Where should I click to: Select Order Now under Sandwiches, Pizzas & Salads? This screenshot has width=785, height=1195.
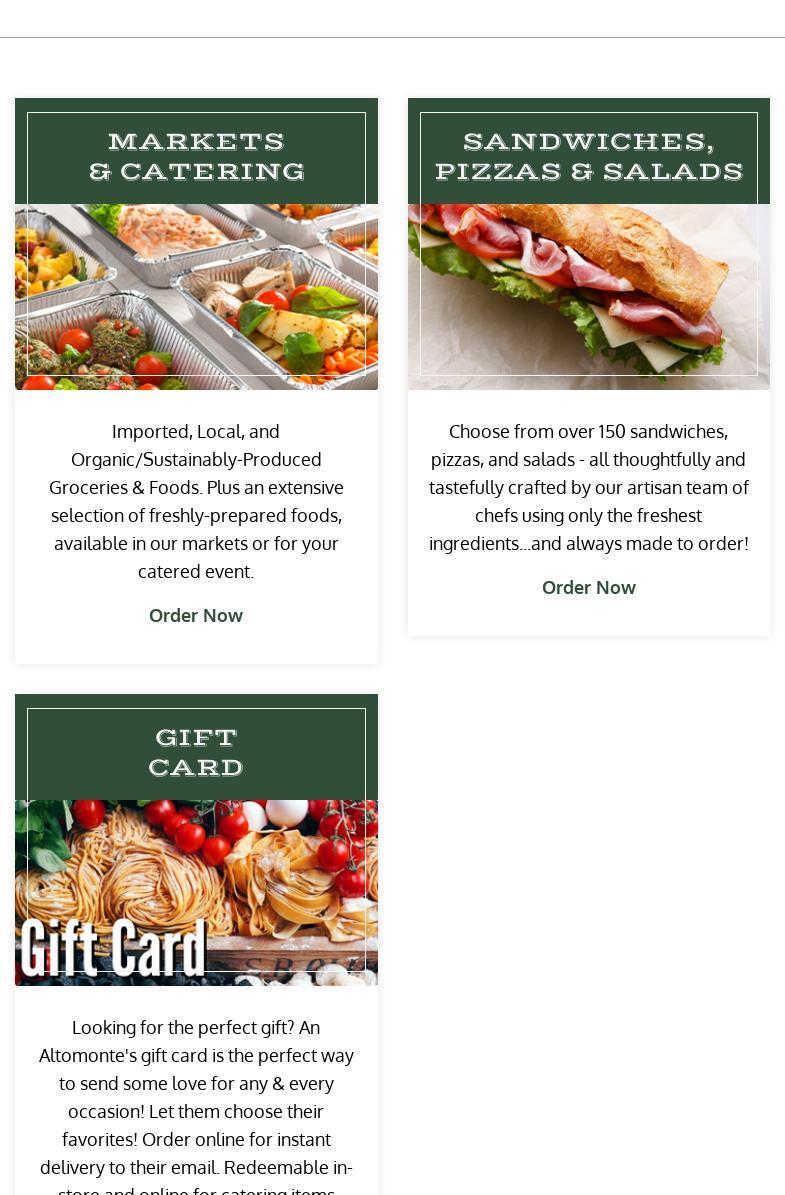tap(588, 588)
